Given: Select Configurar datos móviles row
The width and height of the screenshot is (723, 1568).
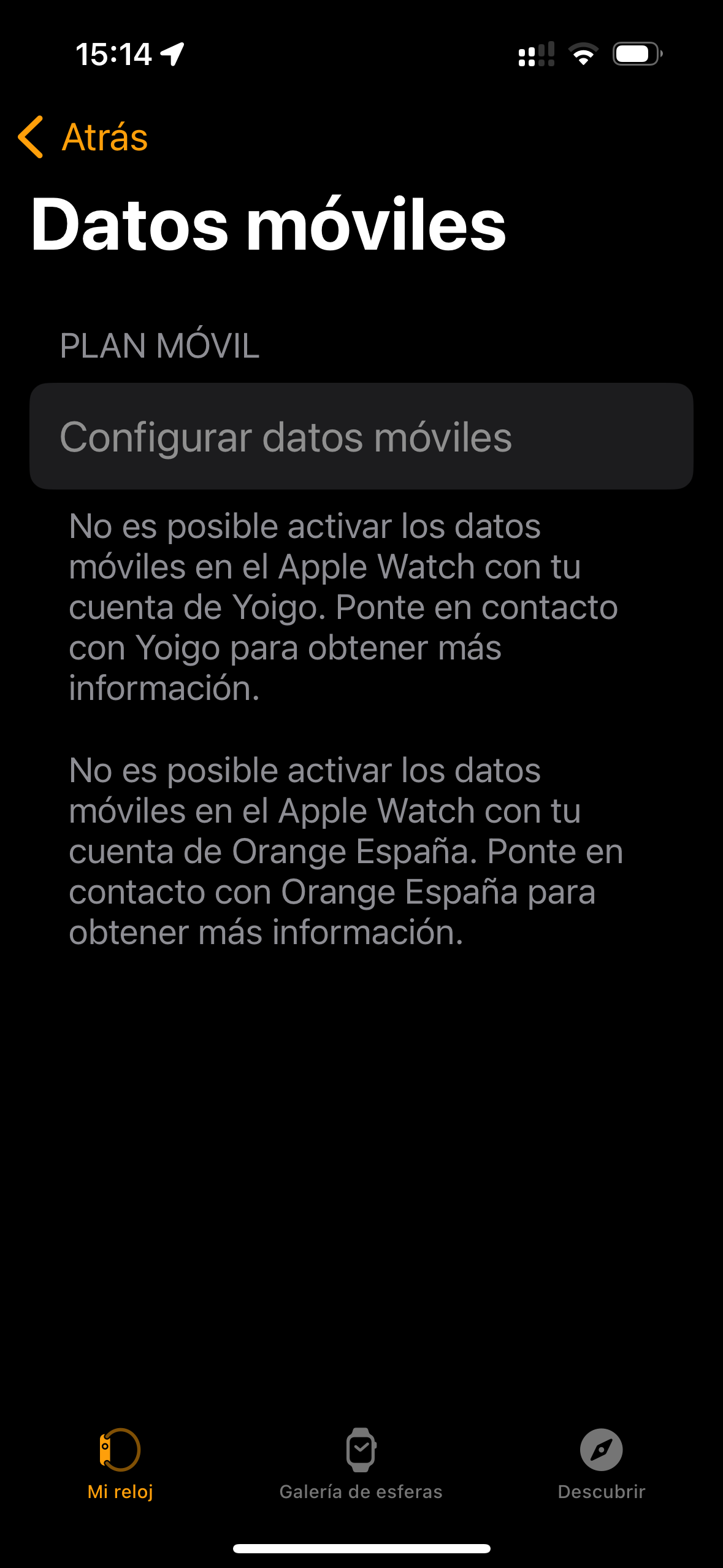Looking at the screenshot, I should [361, 436].
